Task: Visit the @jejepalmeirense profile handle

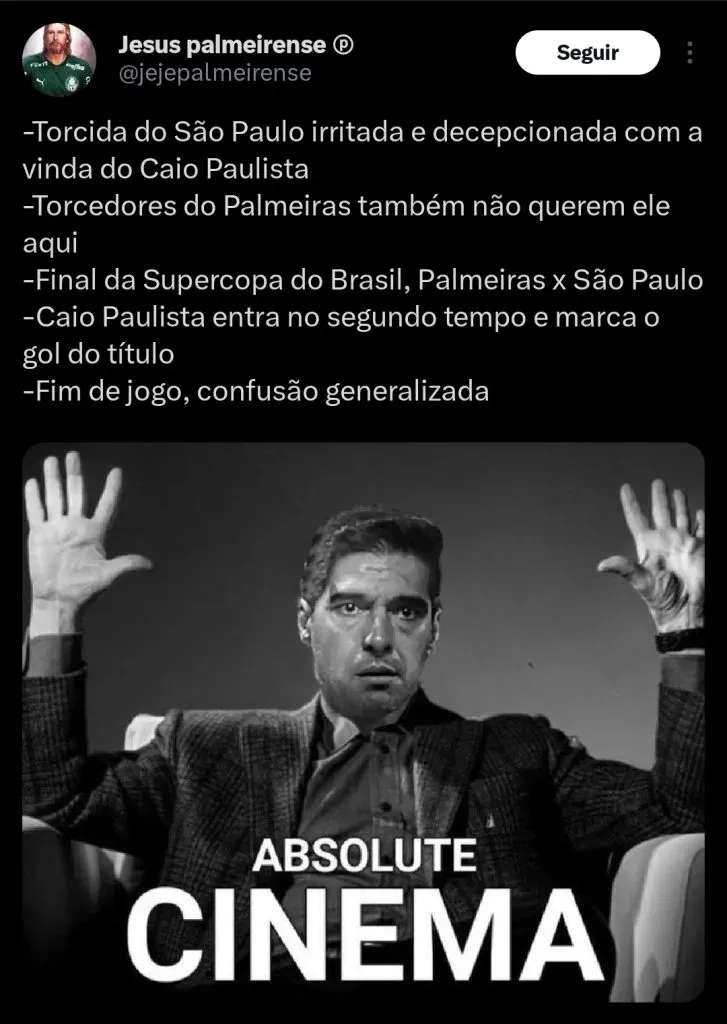Action: tap(215, 73)
